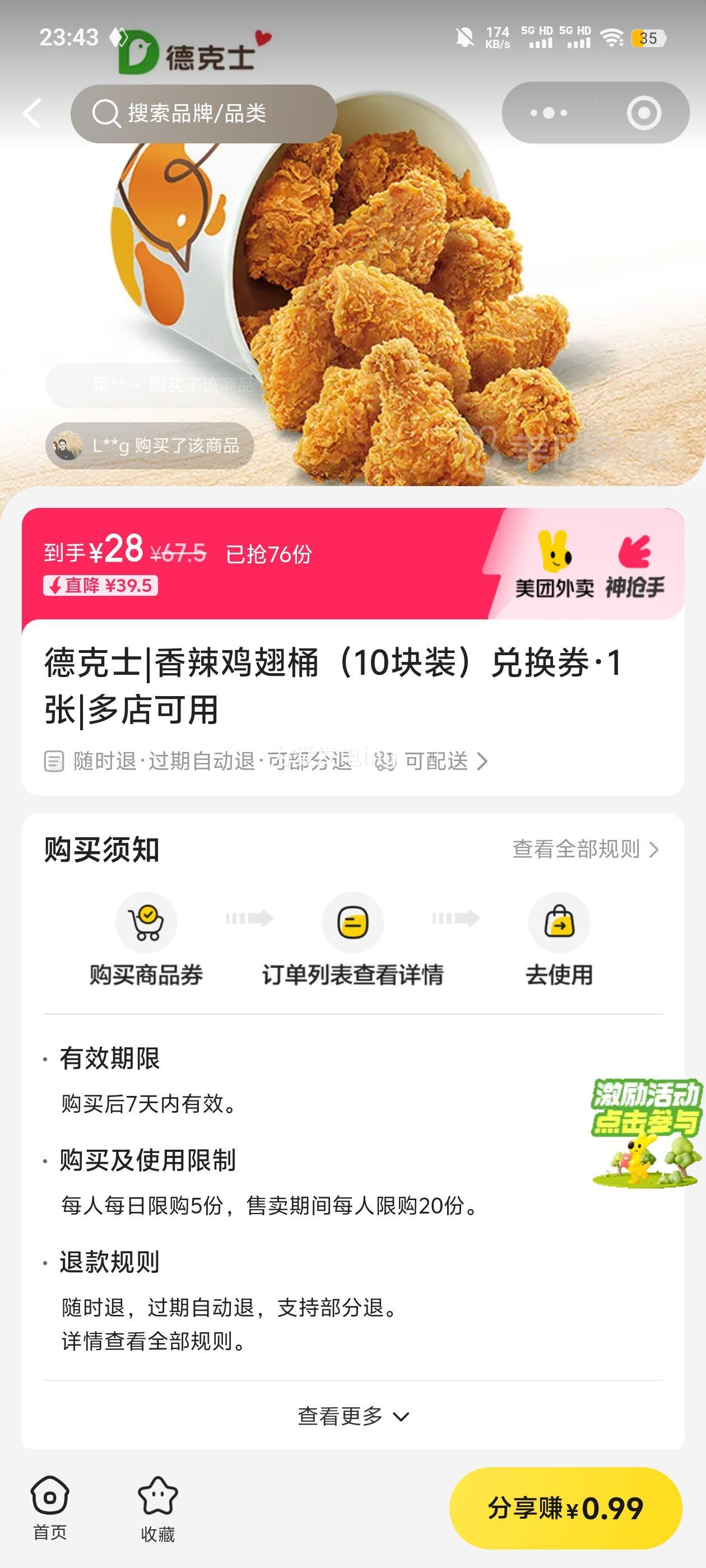Tap the 去使用 bag icon
This screenshot has height=1568, width=706.
[x=560, y=922]
